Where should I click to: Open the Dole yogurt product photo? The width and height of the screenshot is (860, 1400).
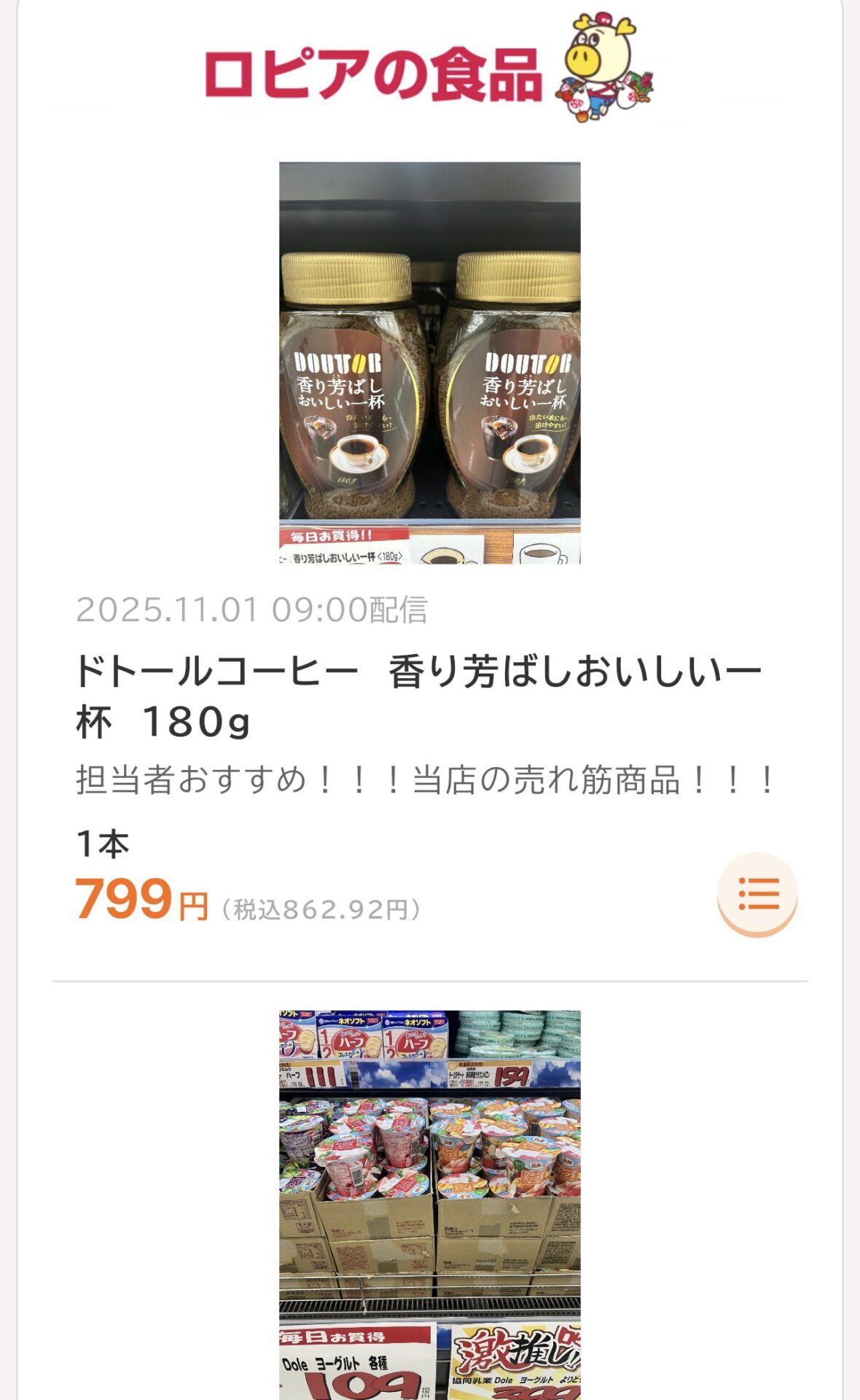click(x=429, y=1203)
